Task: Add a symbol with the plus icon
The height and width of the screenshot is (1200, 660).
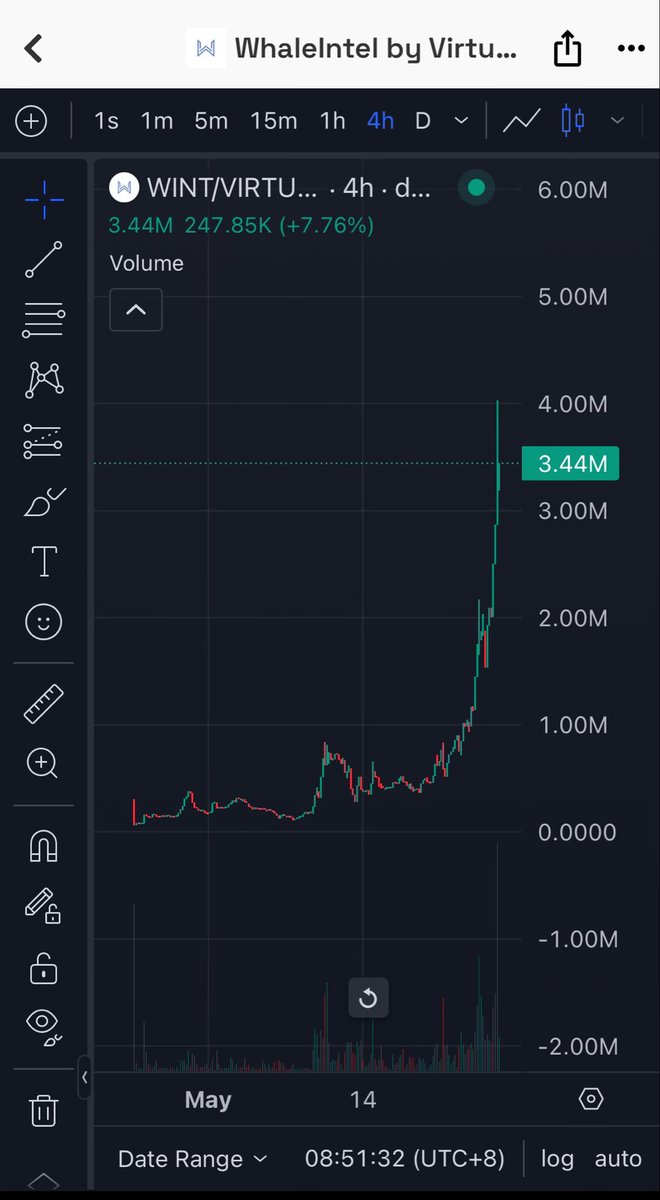Action: coord(31,121)
